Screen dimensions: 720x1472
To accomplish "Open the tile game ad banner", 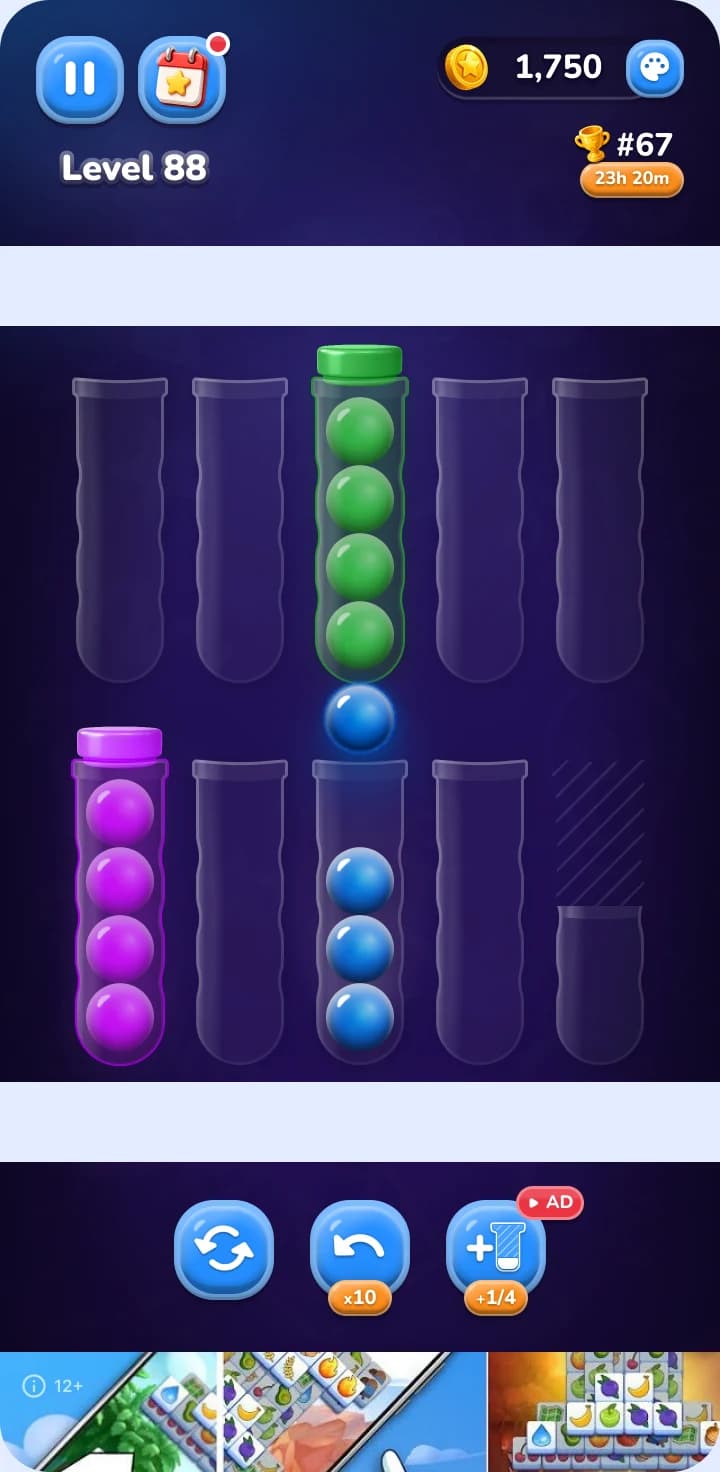I will point(360,1412).
